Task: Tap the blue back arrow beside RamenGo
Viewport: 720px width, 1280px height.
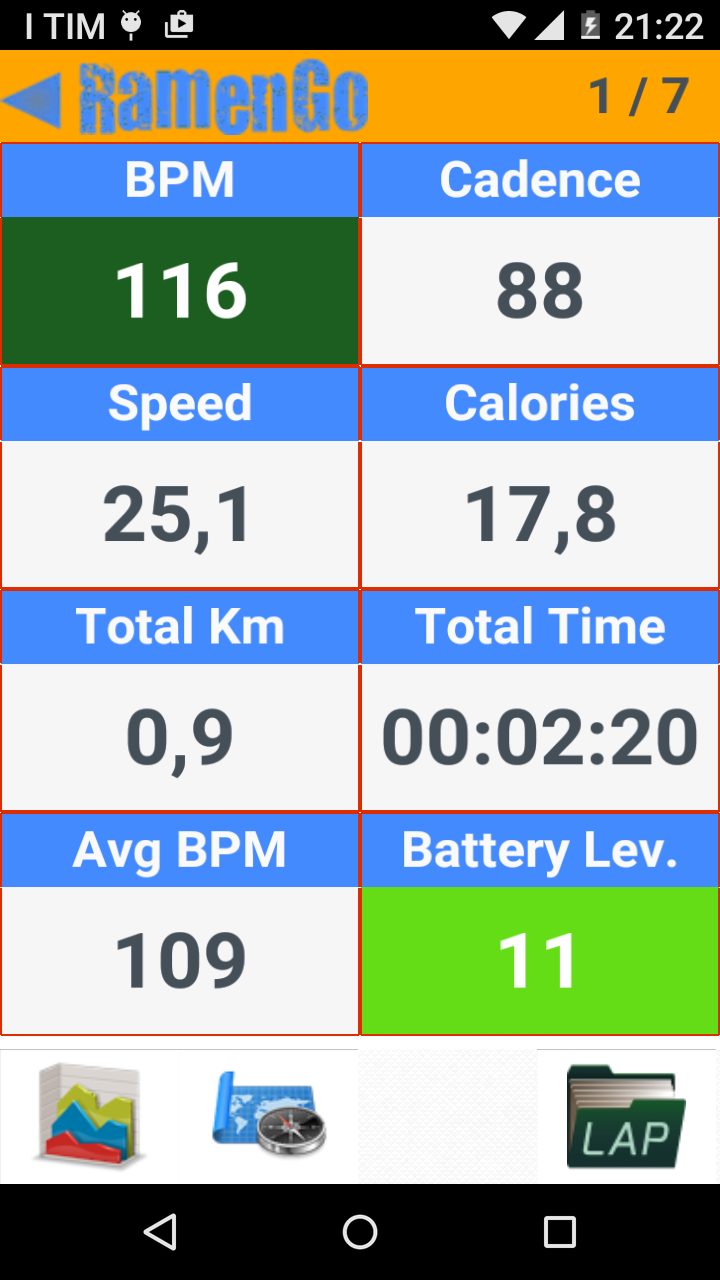Action: pyautogui.click(x=32, y=98)
